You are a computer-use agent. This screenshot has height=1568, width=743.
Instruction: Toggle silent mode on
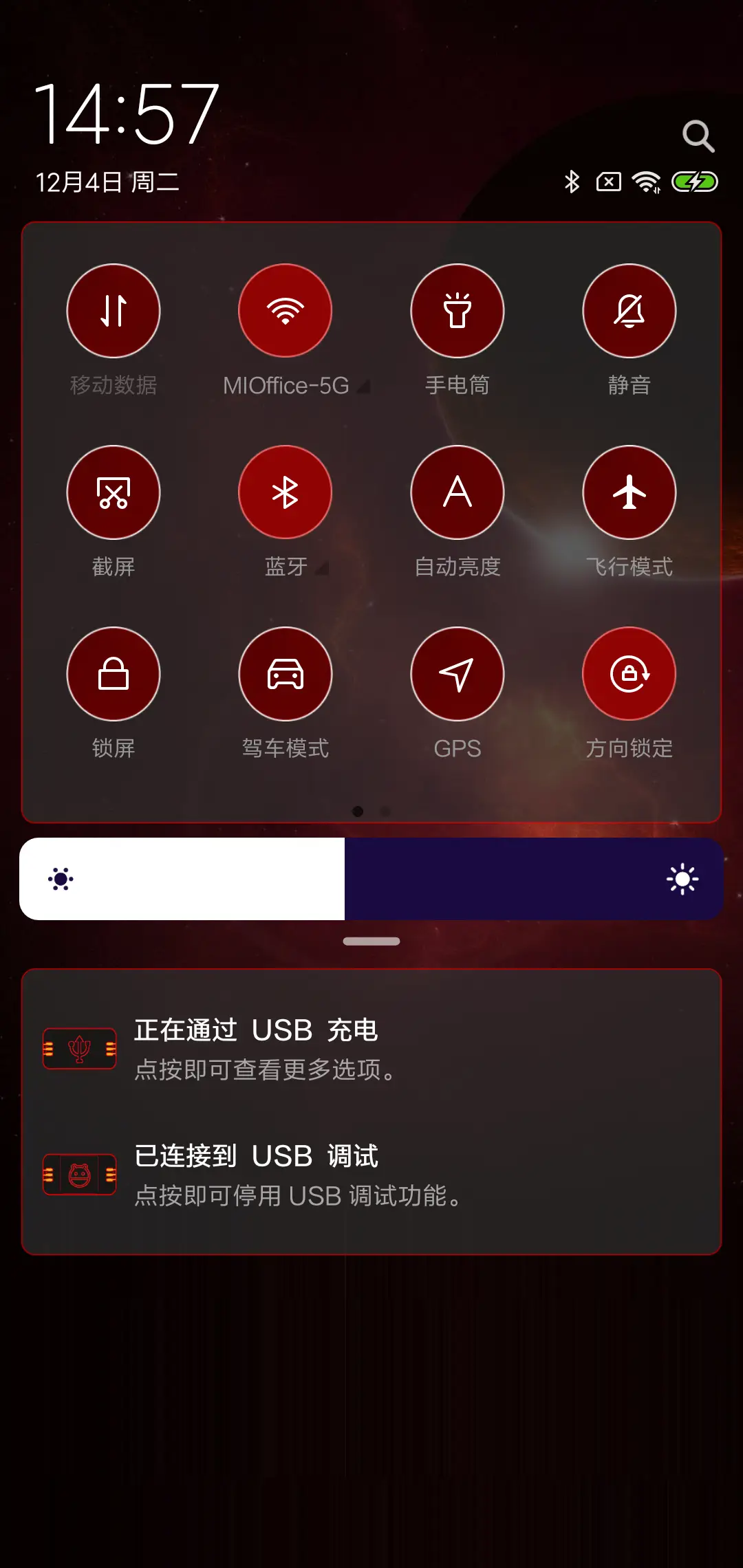pyautogui.click(x=629, y=311)
